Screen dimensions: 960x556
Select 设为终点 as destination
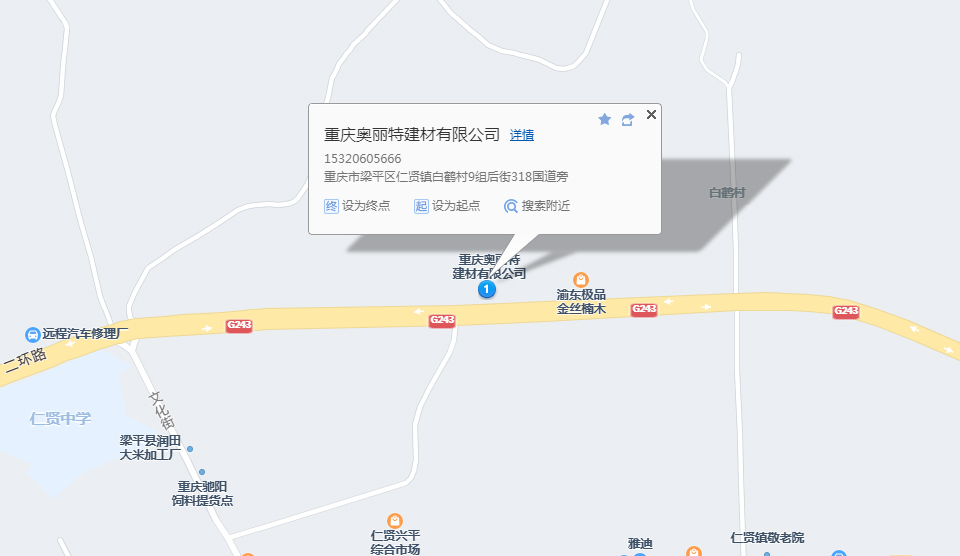(357, 206)
